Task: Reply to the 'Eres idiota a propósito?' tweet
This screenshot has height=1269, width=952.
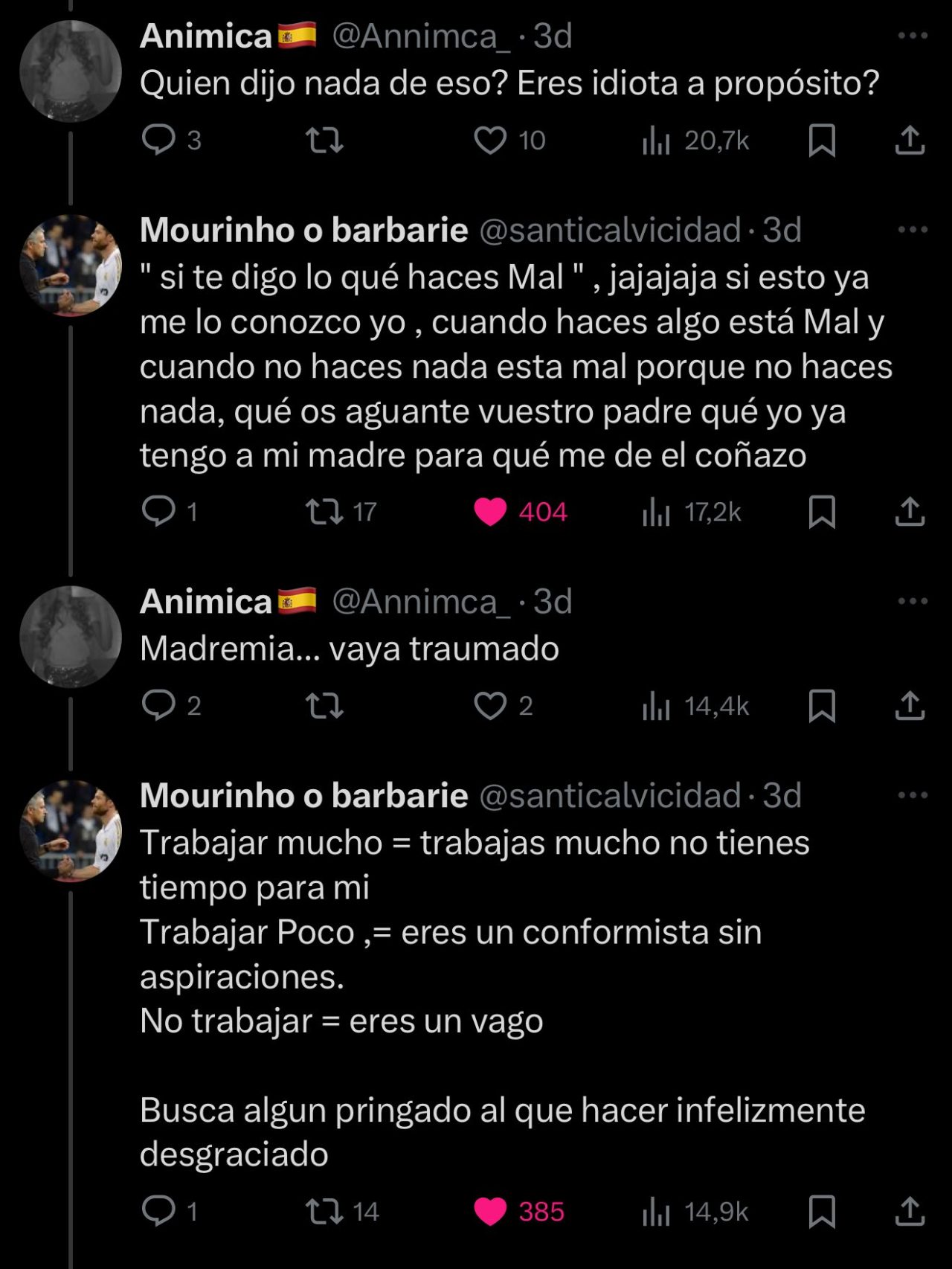Action: click(x=158, y=140)
